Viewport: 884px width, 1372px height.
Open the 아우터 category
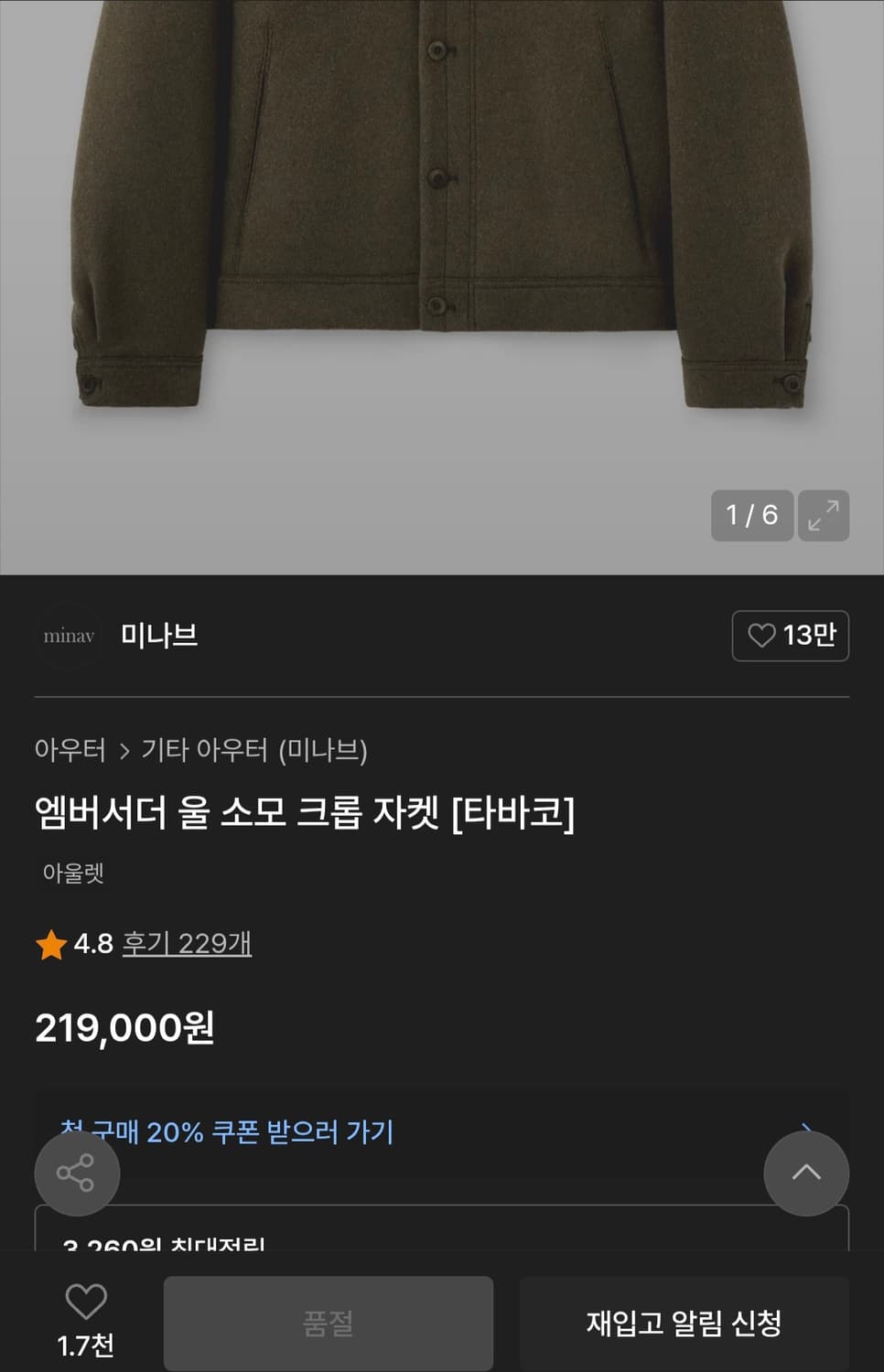click(68, 750)
